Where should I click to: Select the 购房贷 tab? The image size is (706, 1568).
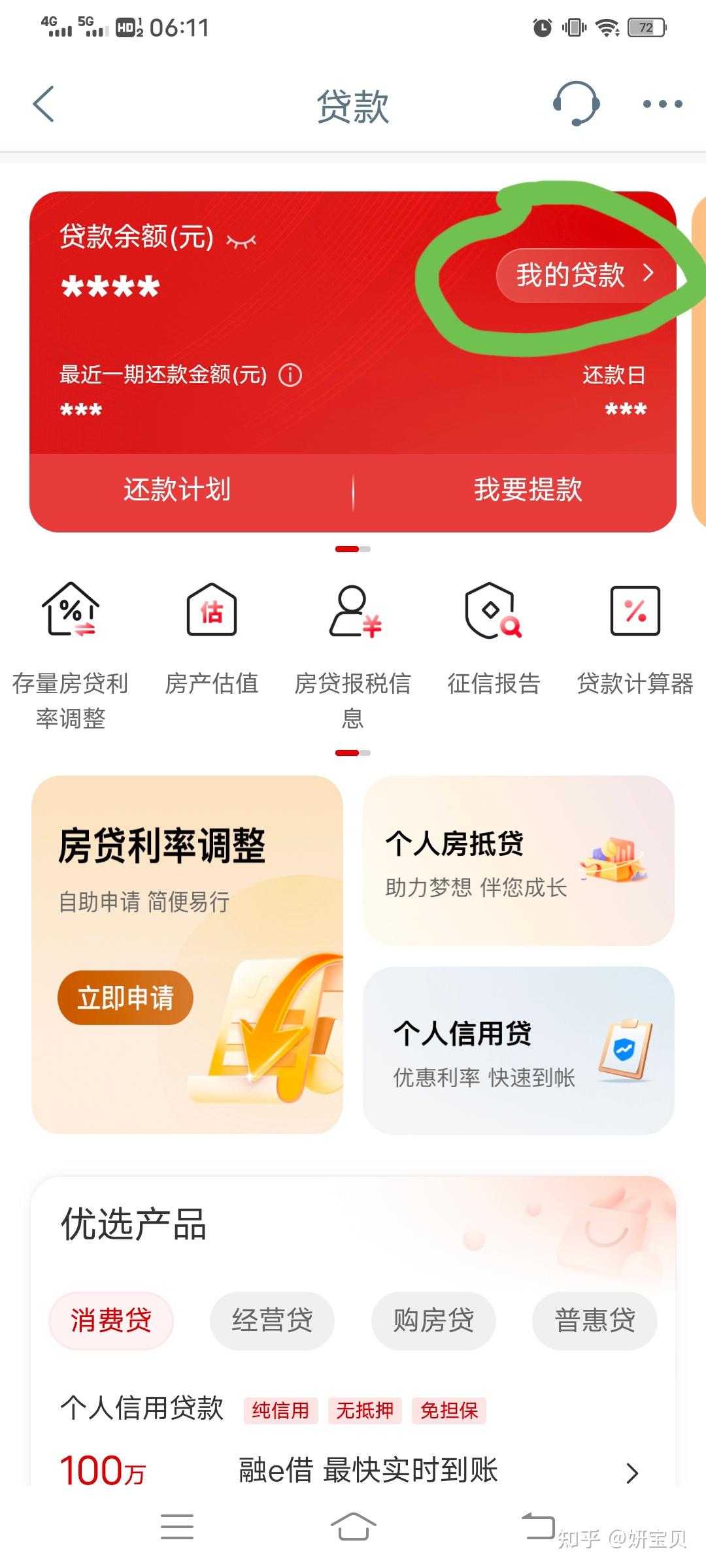[433, 1320]
